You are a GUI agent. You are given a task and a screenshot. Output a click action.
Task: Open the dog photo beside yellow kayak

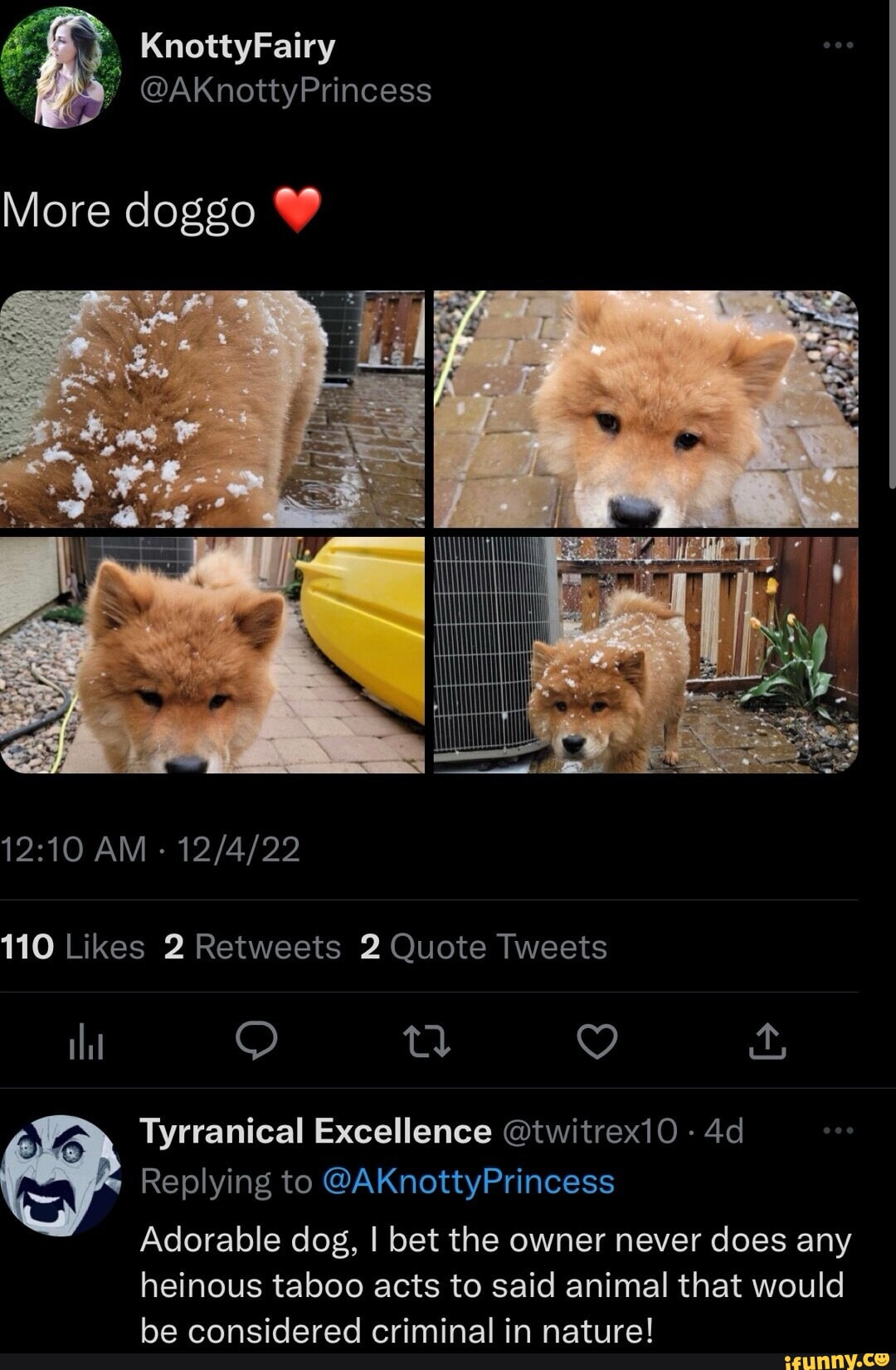(212, 655)
